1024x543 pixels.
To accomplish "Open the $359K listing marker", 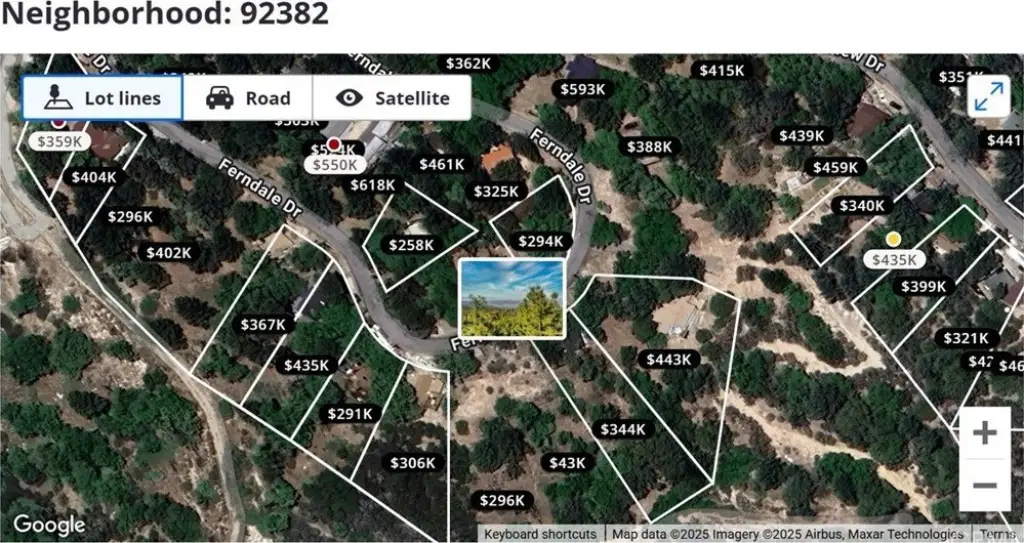I will coord(59,141).
